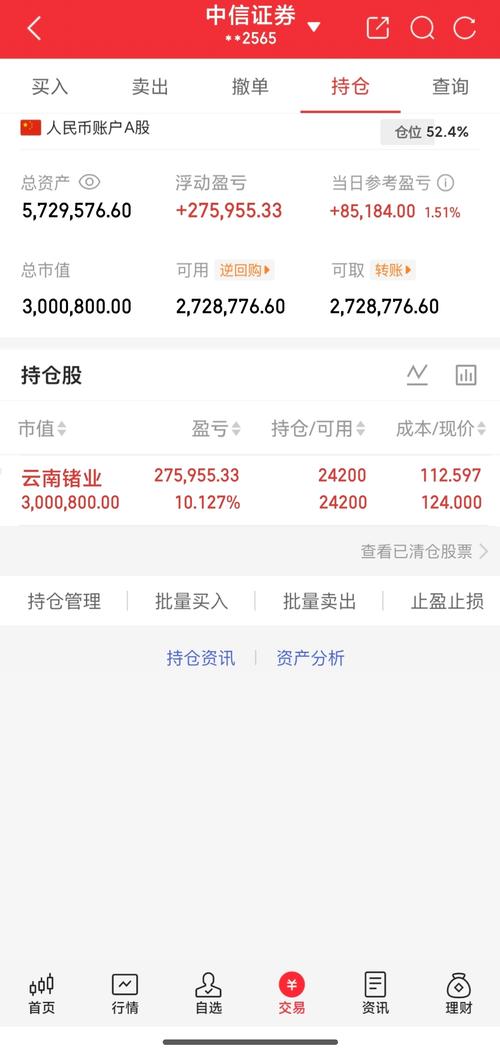Open the 云南锗业 holding row
The image size is (500, 1053).
pyautogui.click(x=250, y=490)
